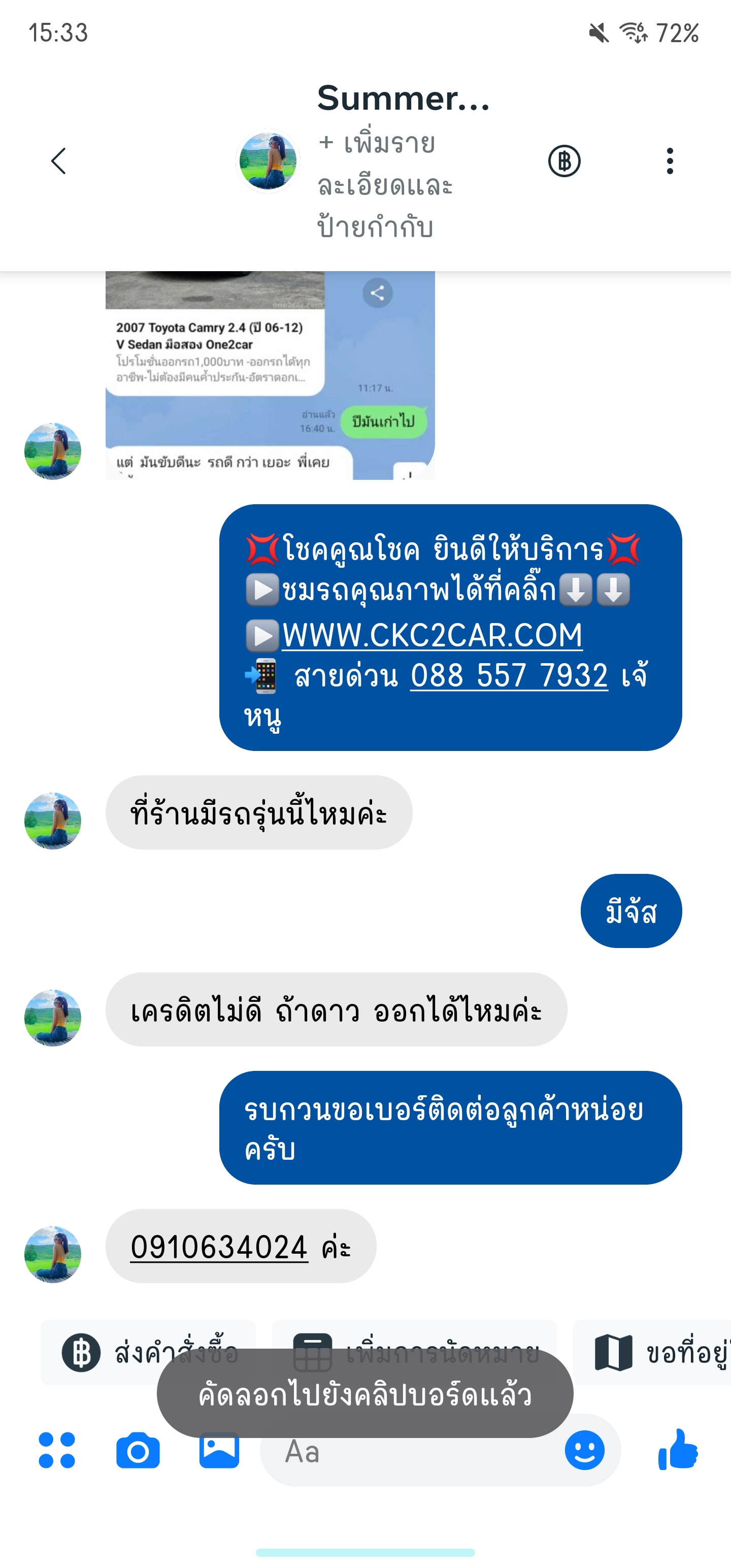
Task: Open the shared Toyota Camry screenshot image
Action: 270,375
